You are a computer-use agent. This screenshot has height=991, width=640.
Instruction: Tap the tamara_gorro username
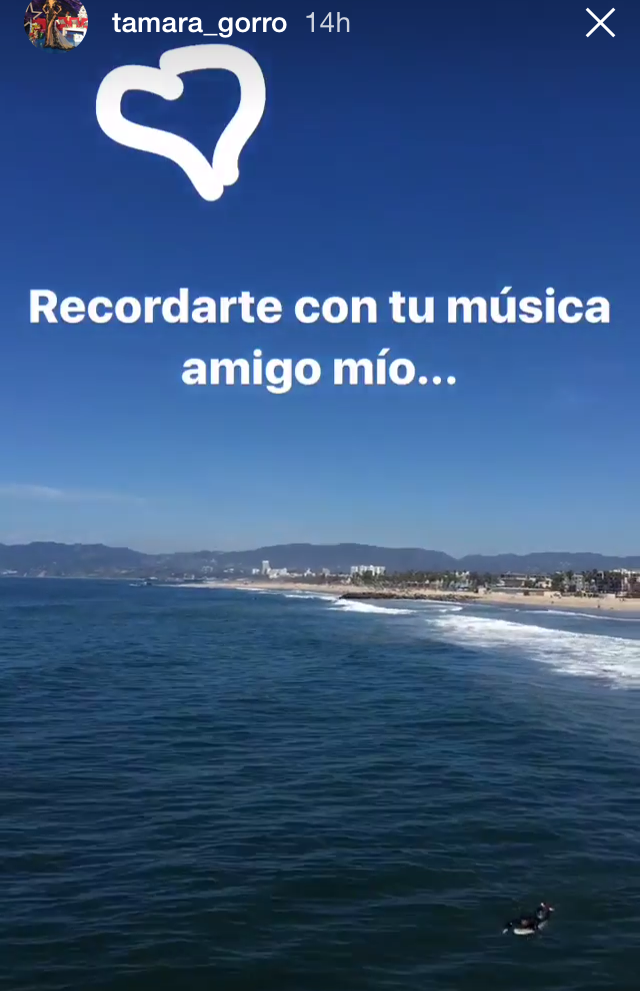point(199,23)
